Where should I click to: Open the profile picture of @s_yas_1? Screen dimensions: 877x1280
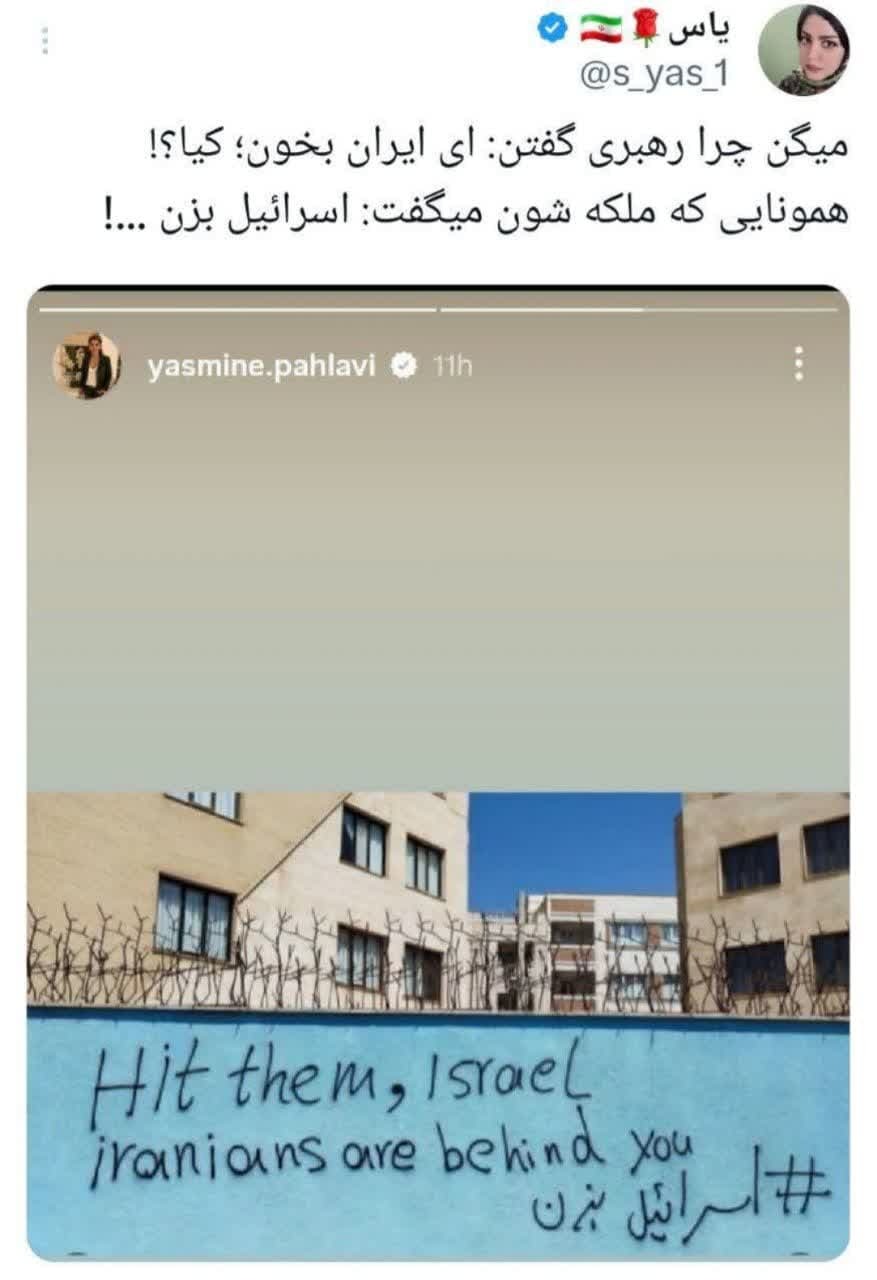803,50
